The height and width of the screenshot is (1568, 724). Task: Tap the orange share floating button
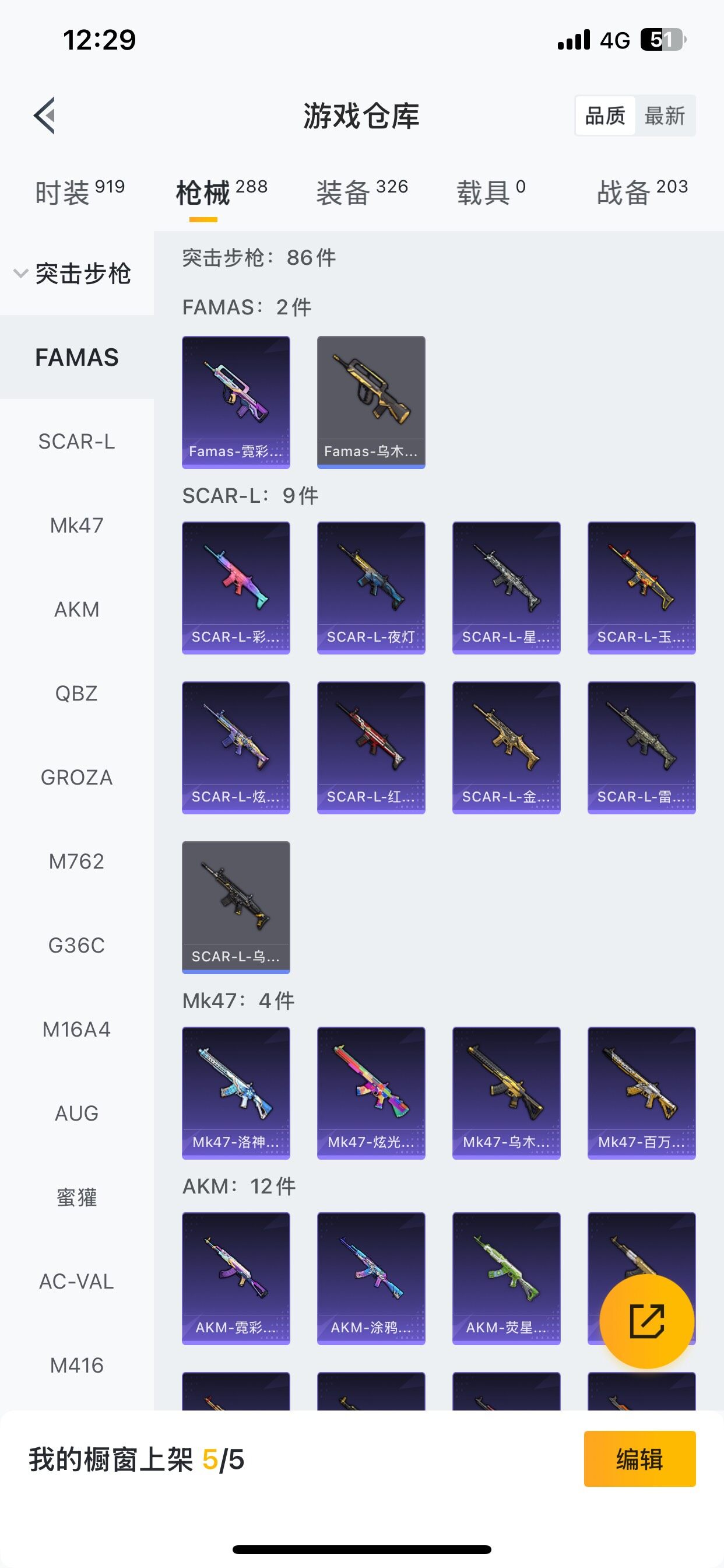point(646,1321)
